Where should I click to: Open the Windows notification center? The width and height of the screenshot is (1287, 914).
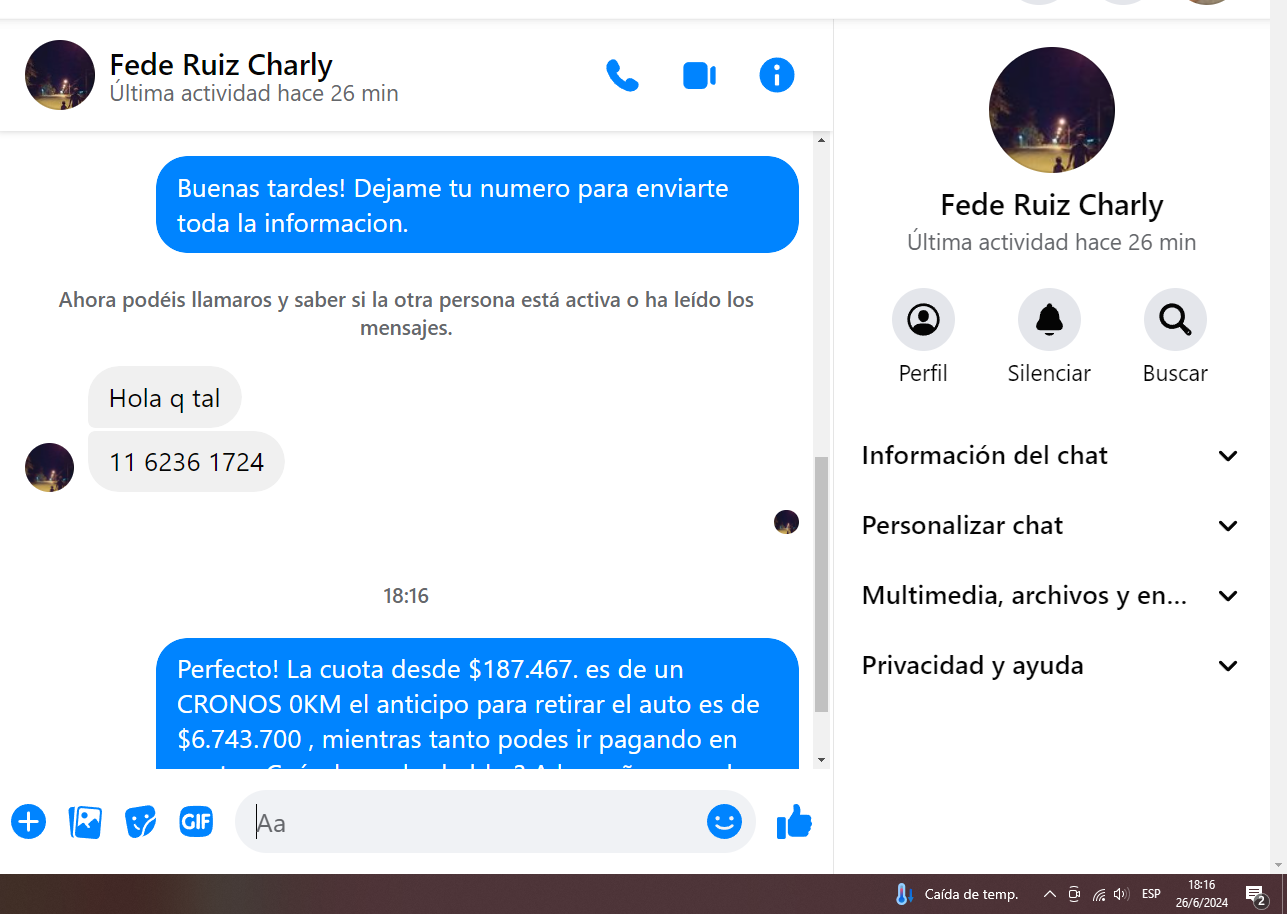[x=1256, y=894]
